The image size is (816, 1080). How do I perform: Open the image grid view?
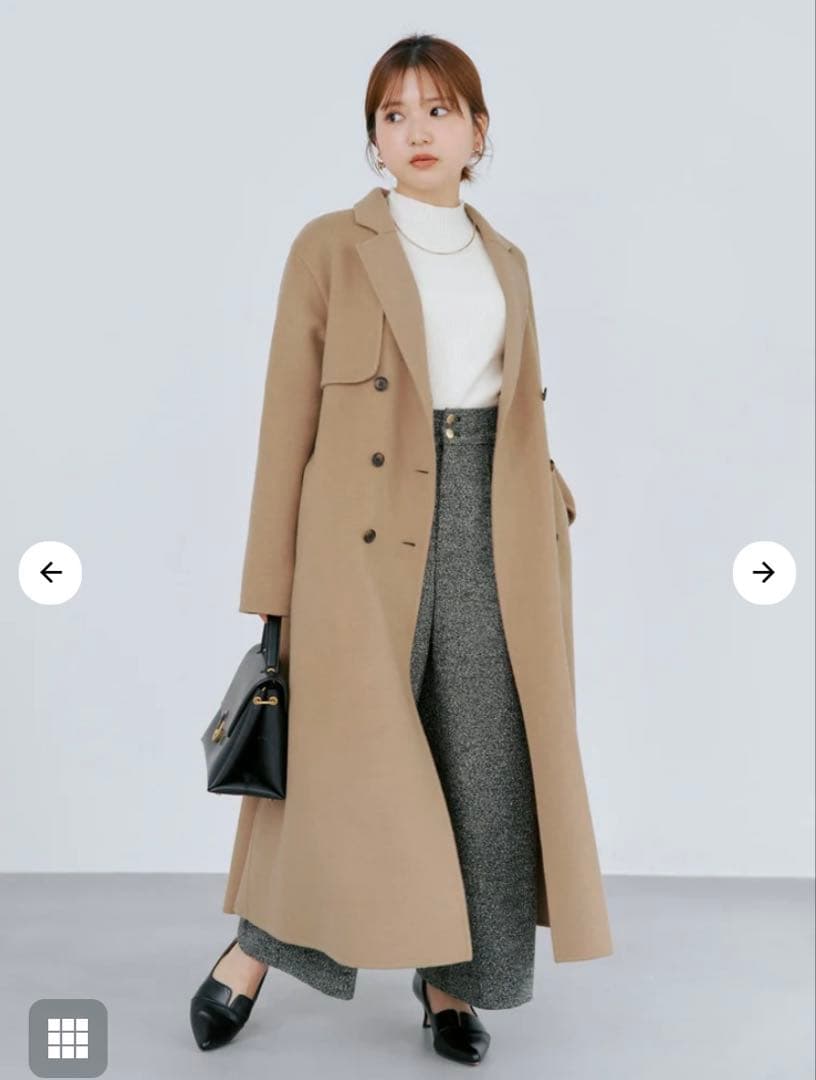click(x=68, y=1038)
